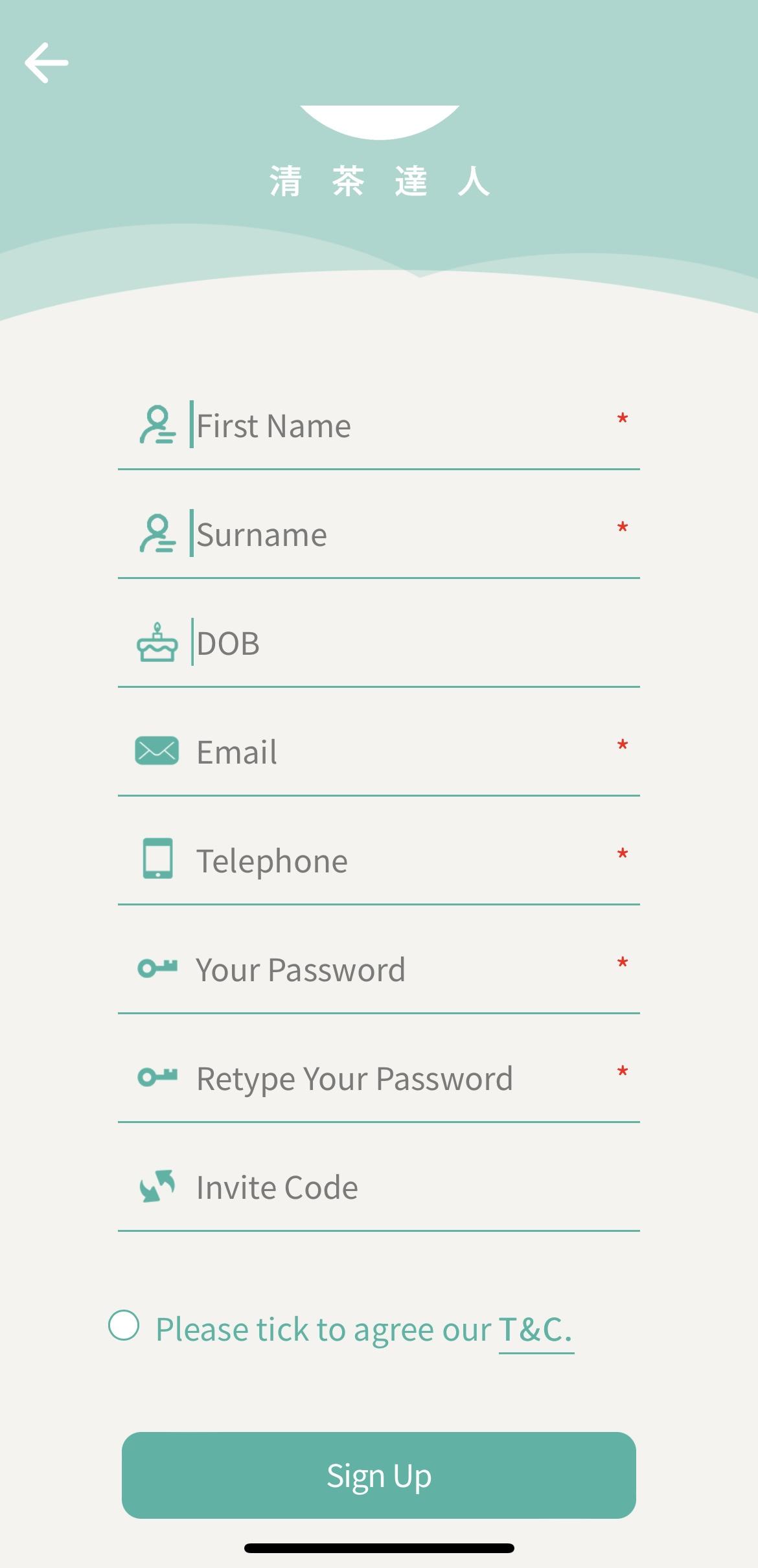Image resolution: width=758 pixels, height=1568 pixels.
Task: Tap the Sign Up button
Action: coord(379,1475)
